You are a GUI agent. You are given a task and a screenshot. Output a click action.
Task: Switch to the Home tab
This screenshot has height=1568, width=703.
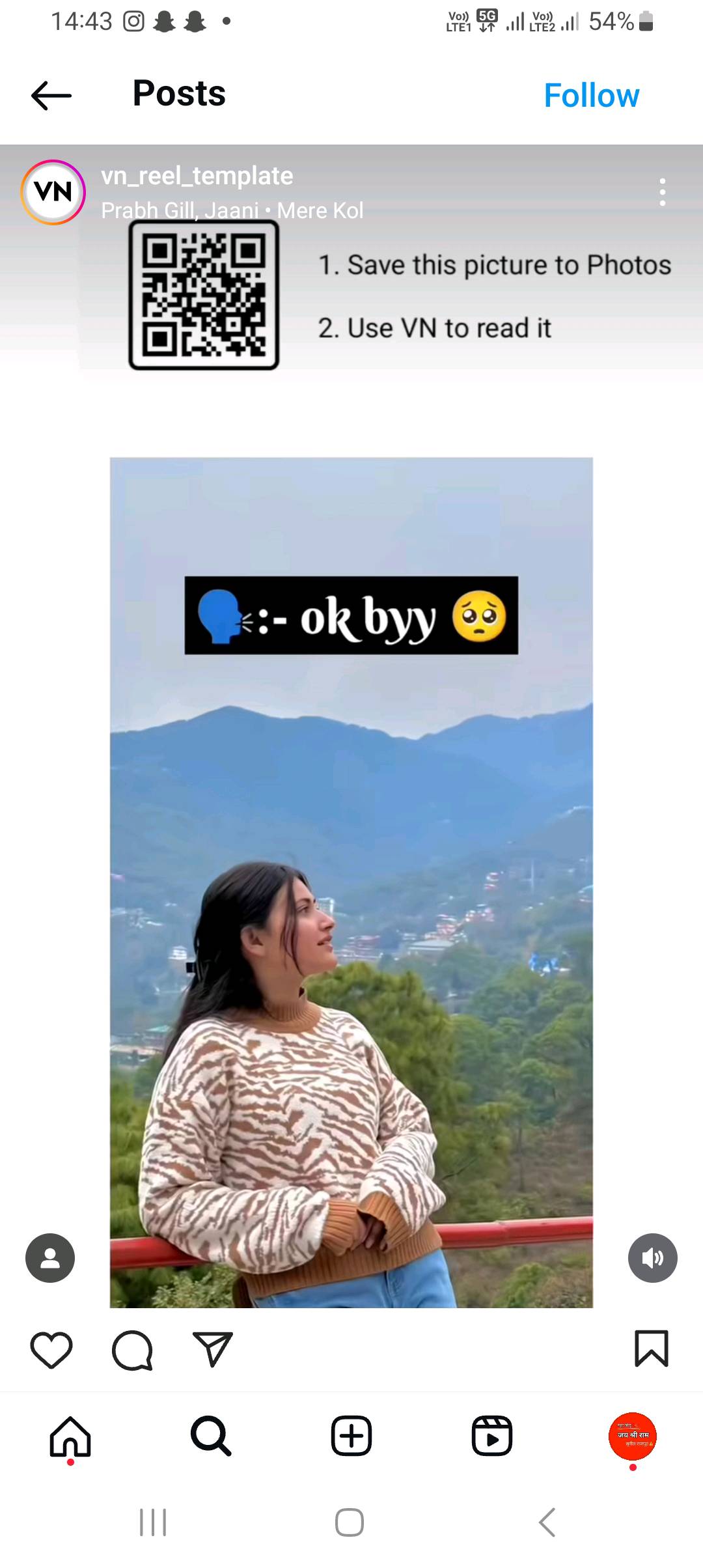70,1436
